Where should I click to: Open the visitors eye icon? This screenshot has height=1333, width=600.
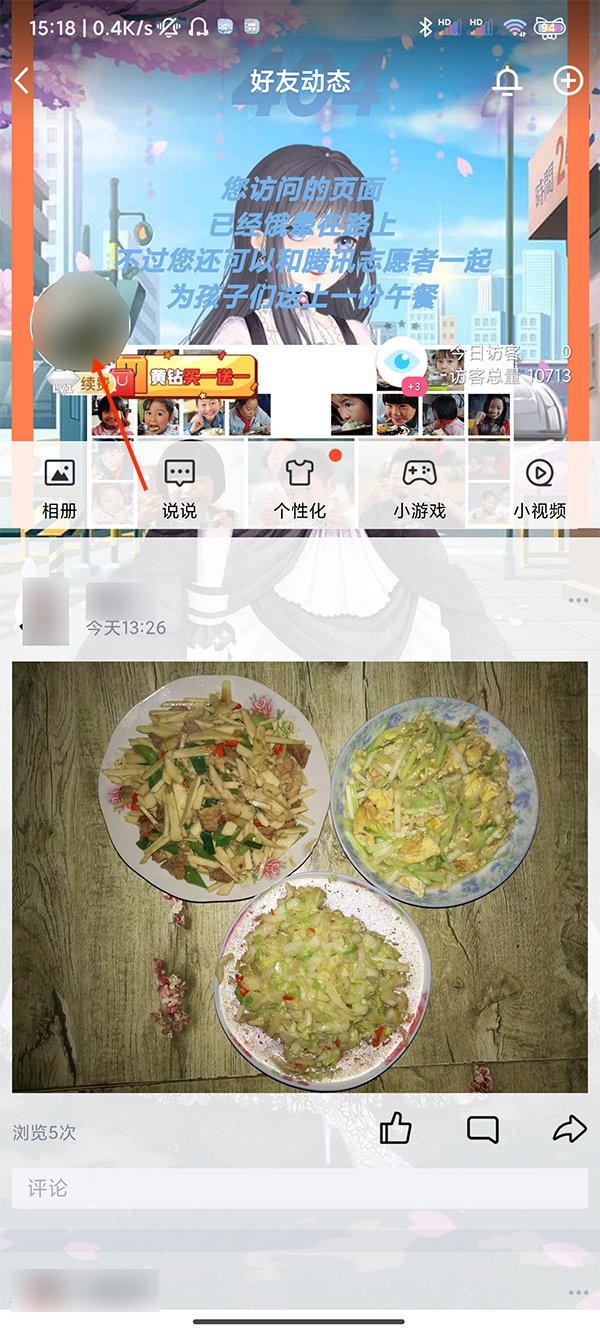402,362
